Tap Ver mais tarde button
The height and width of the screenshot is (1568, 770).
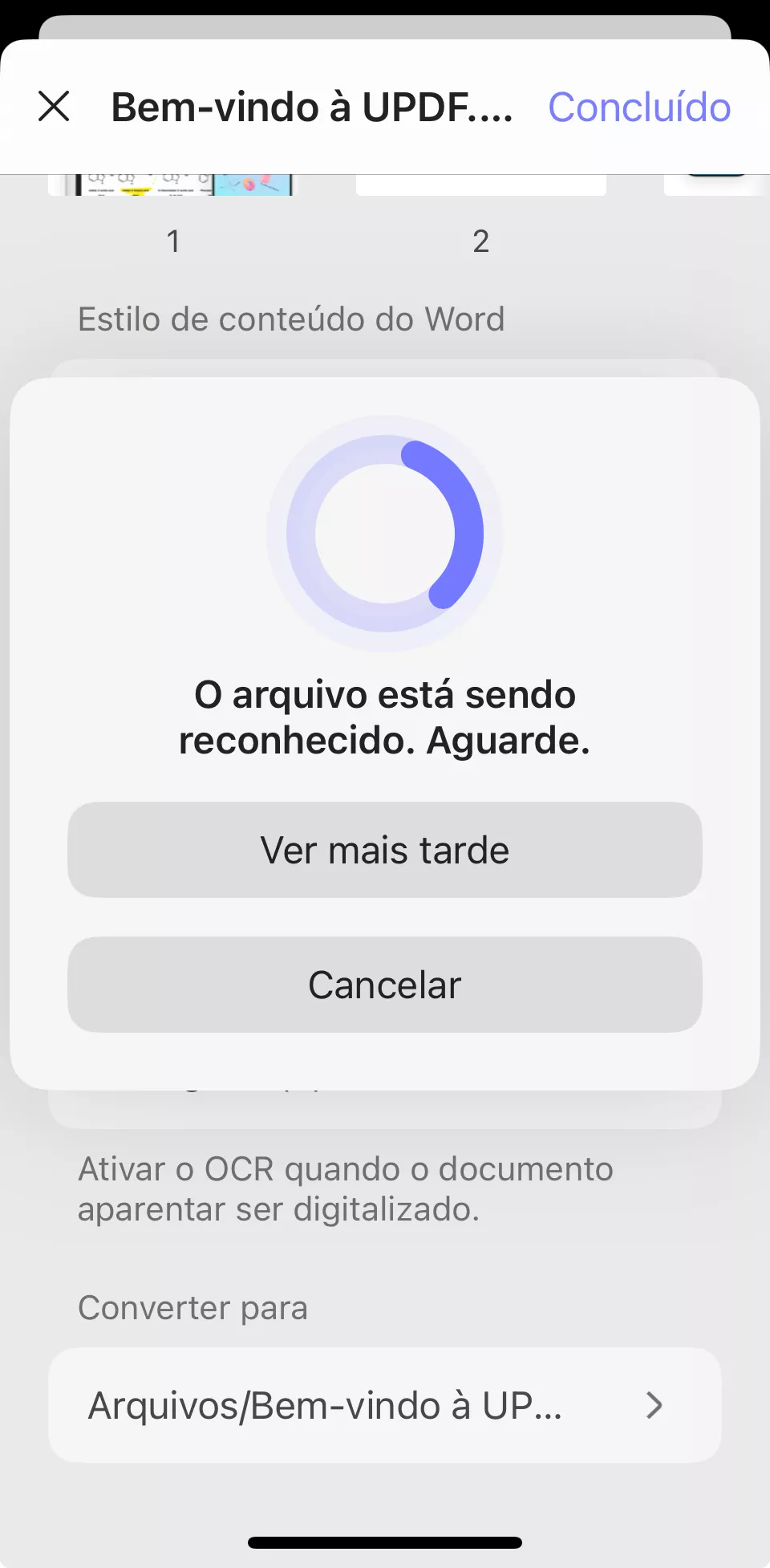tap(385, 850)
